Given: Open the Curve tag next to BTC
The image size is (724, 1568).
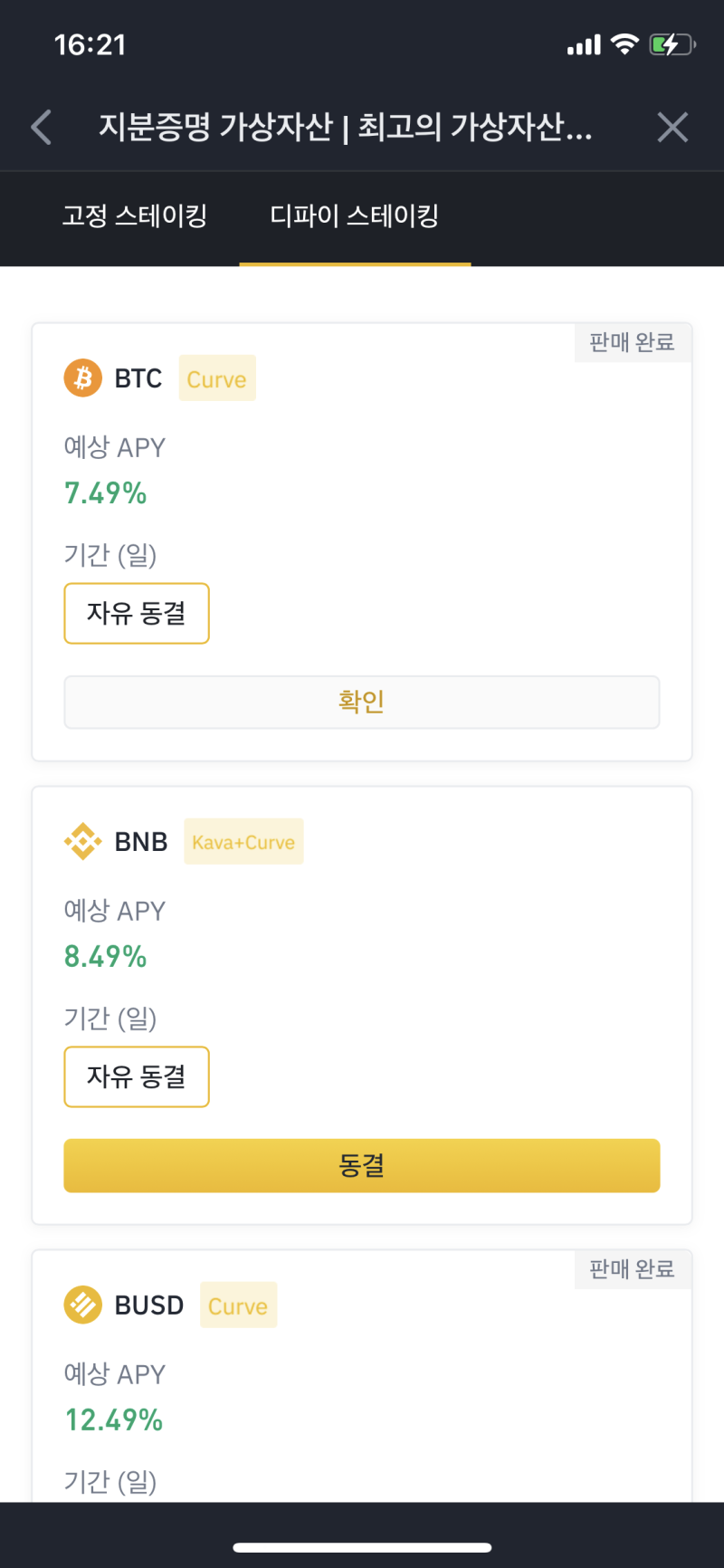Looking at the screenshot, I should 216,378.
